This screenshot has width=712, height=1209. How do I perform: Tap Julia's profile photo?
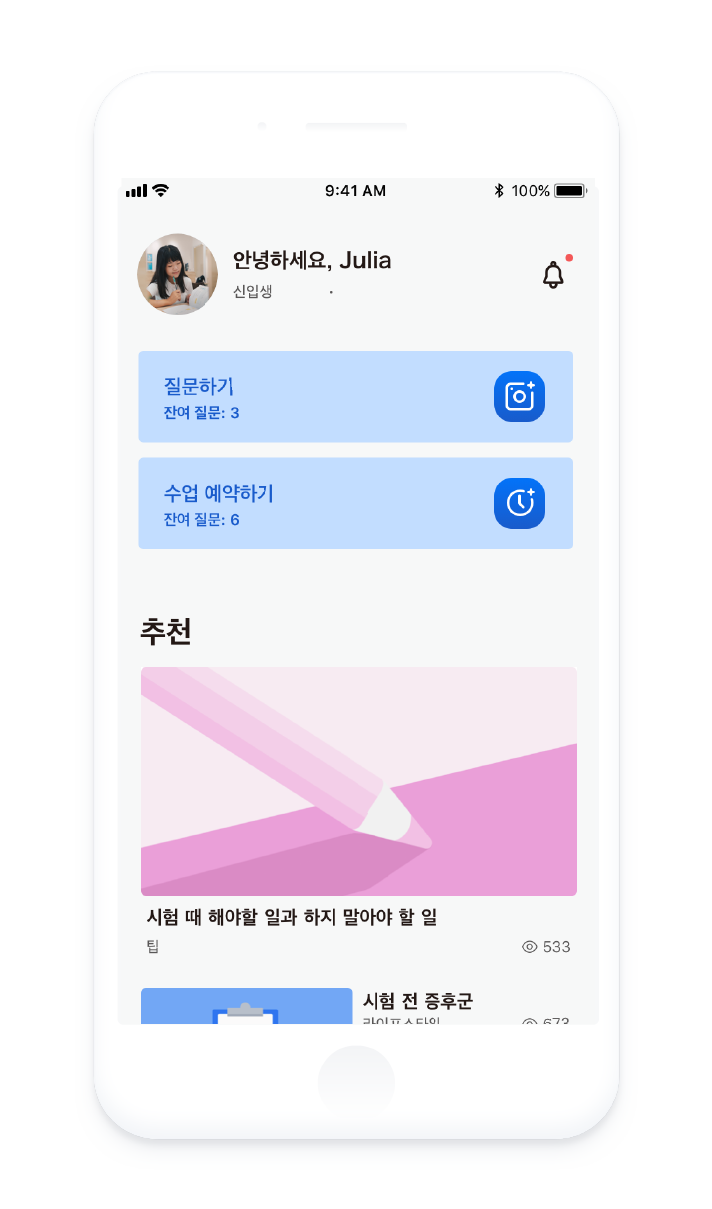(177, 274)
